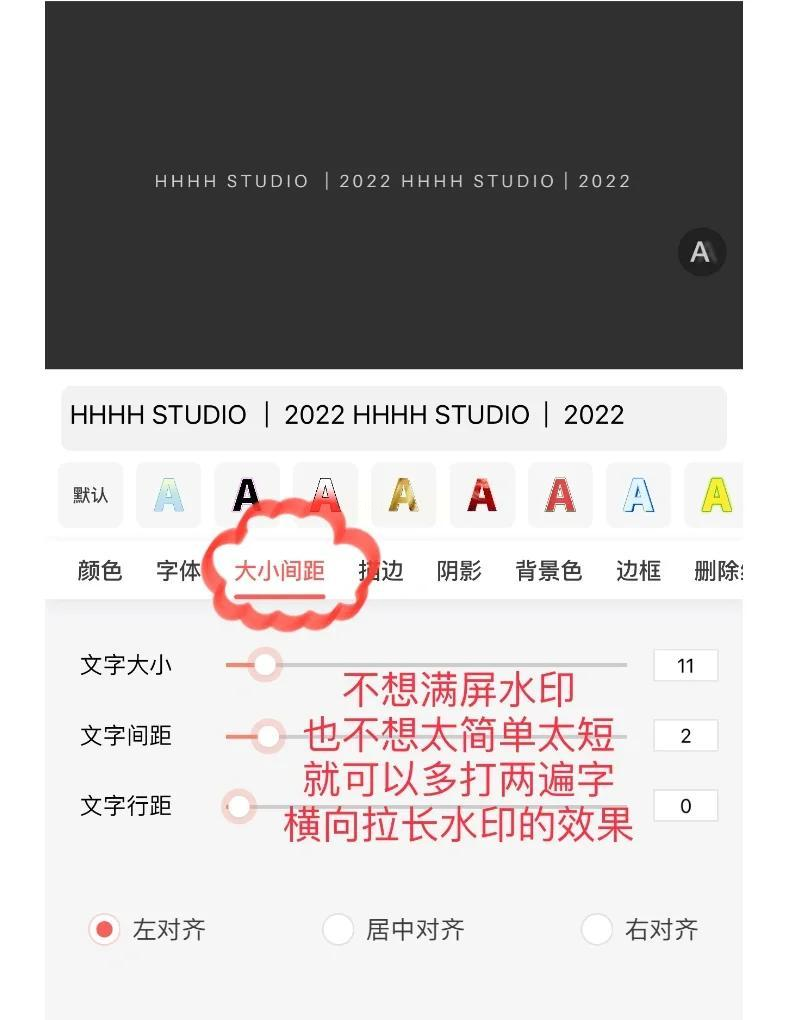Apply the yellow letter A style preset

coord(715,495)
